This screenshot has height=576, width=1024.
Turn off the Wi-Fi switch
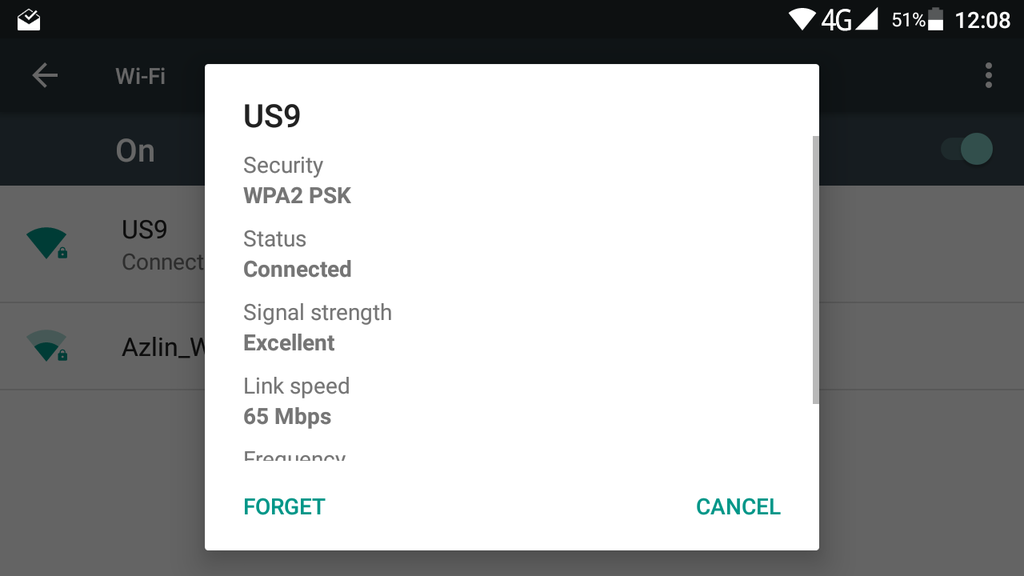966,150
